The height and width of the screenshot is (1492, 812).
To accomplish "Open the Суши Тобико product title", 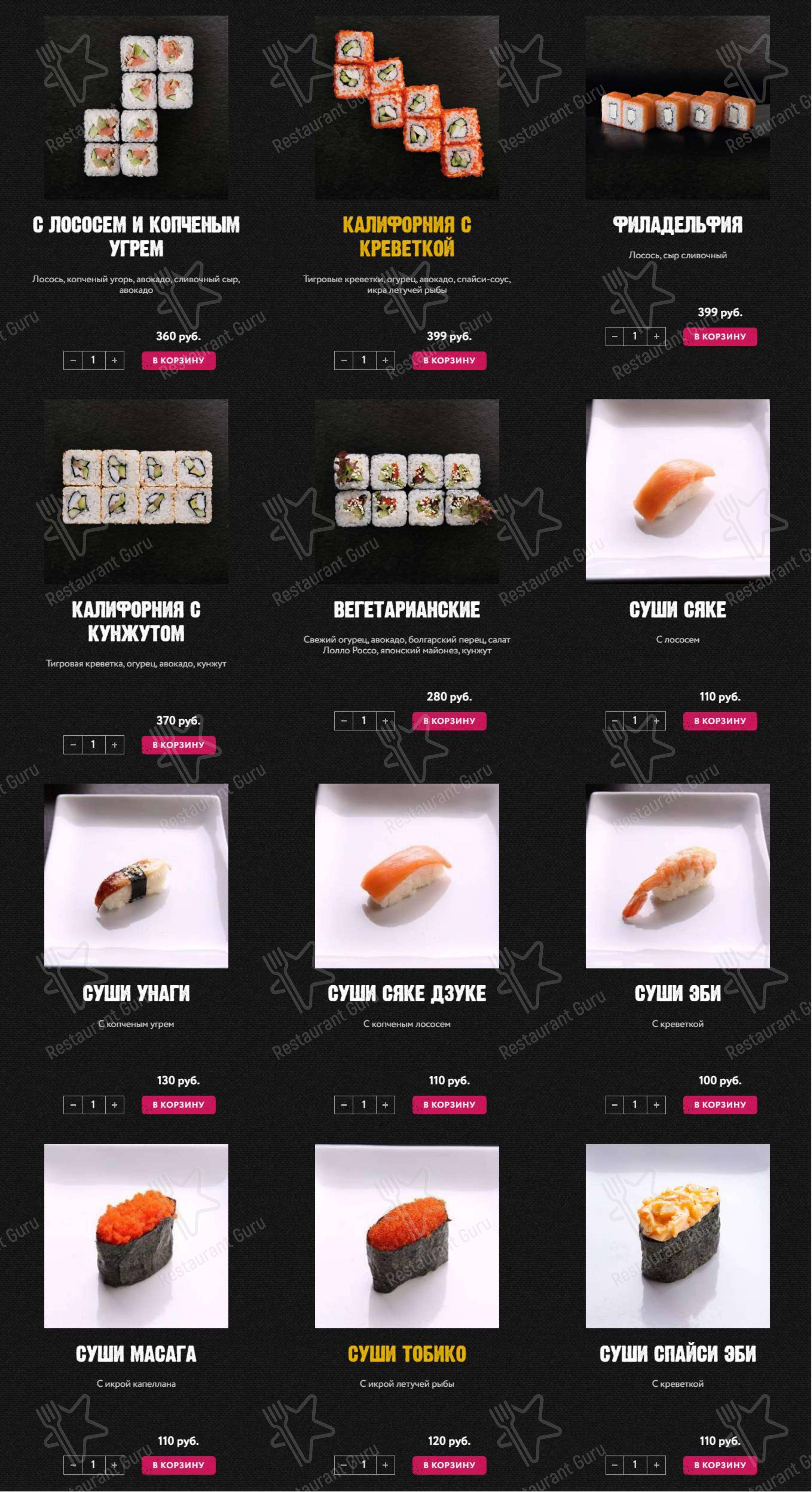I will 407,1354.
